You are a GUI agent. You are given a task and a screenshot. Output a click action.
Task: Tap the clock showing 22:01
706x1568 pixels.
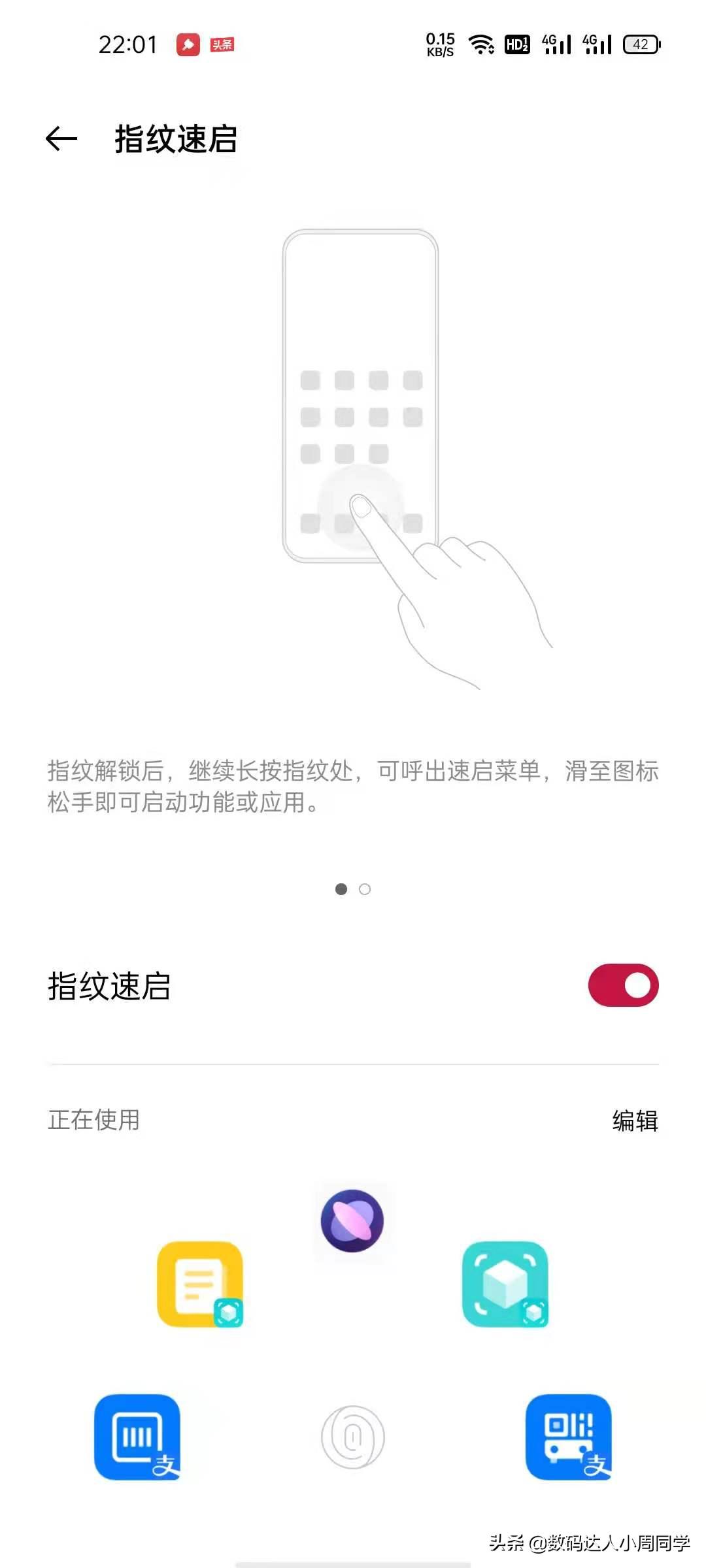(128, 44)
